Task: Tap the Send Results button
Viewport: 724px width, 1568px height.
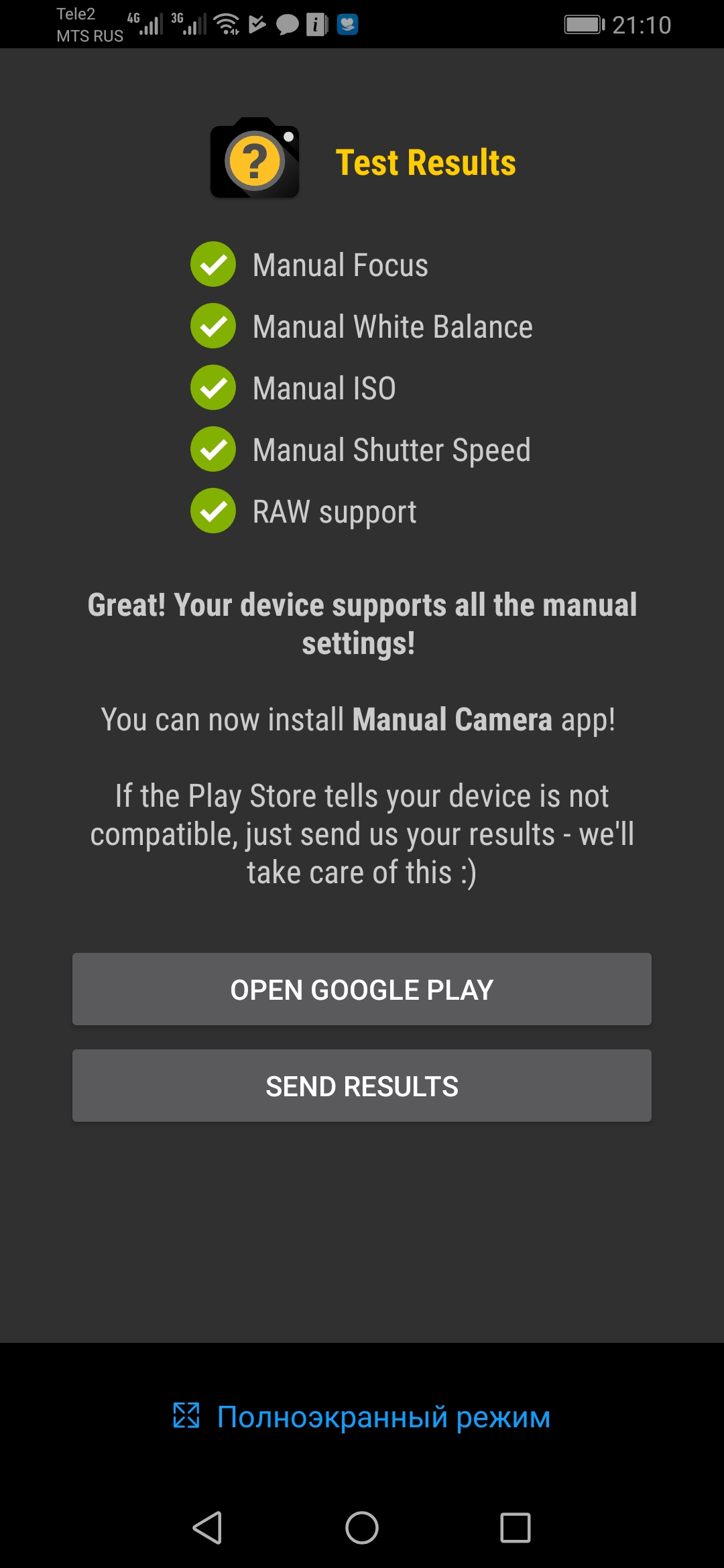Action: point(362,1086)
